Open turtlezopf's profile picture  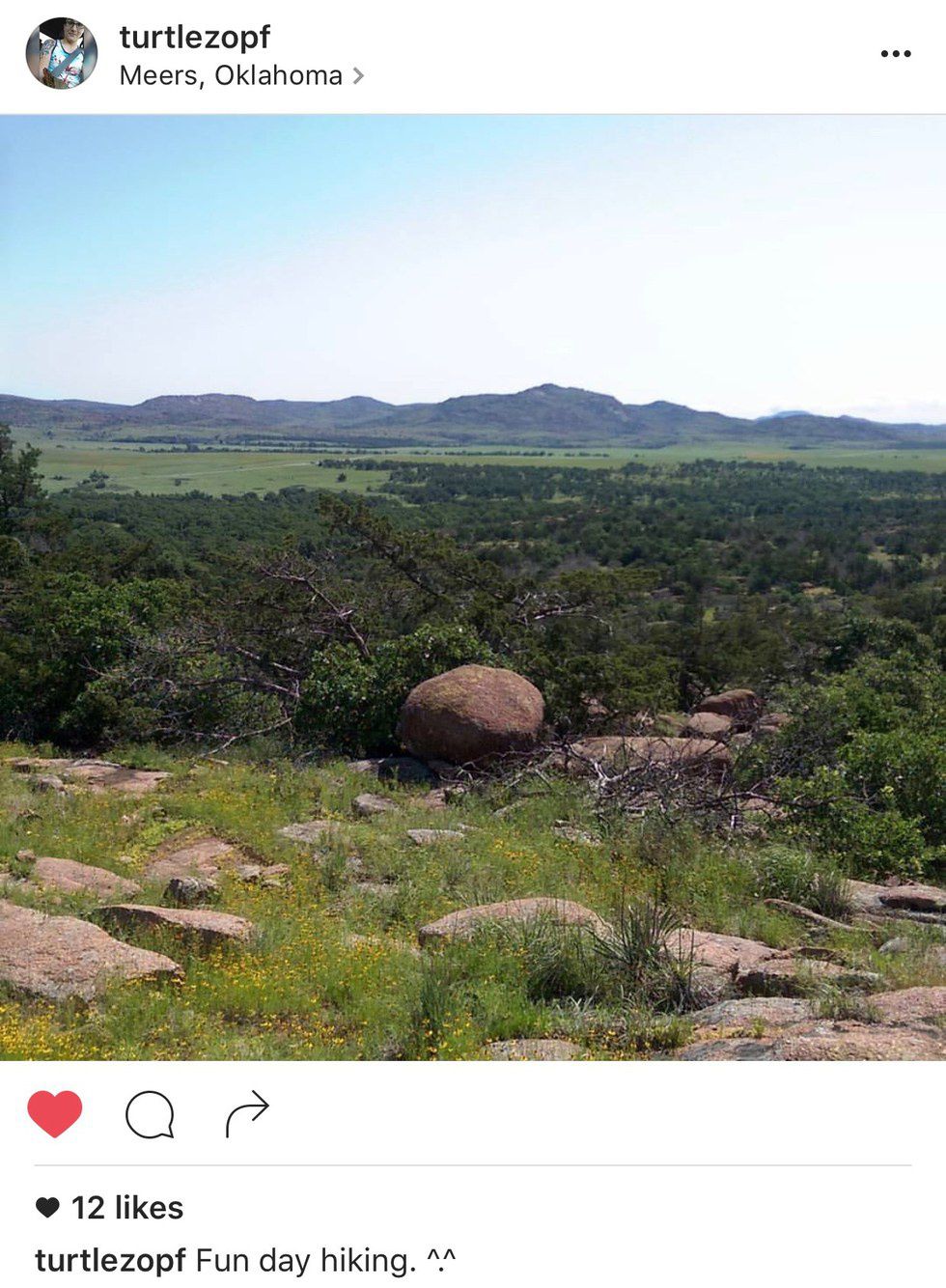62,54
